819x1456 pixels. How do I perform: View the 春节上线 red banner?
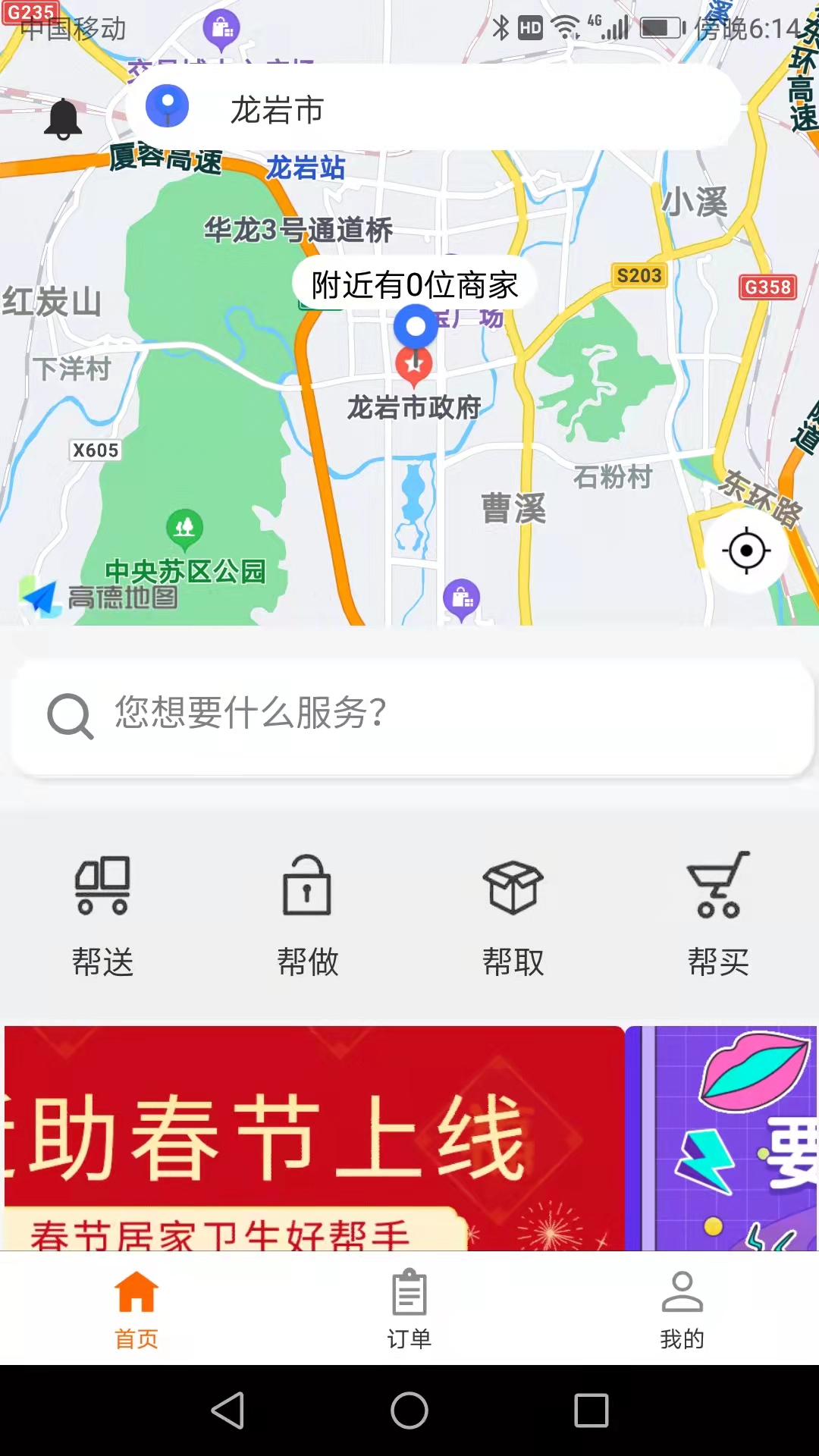(314, 1137)
